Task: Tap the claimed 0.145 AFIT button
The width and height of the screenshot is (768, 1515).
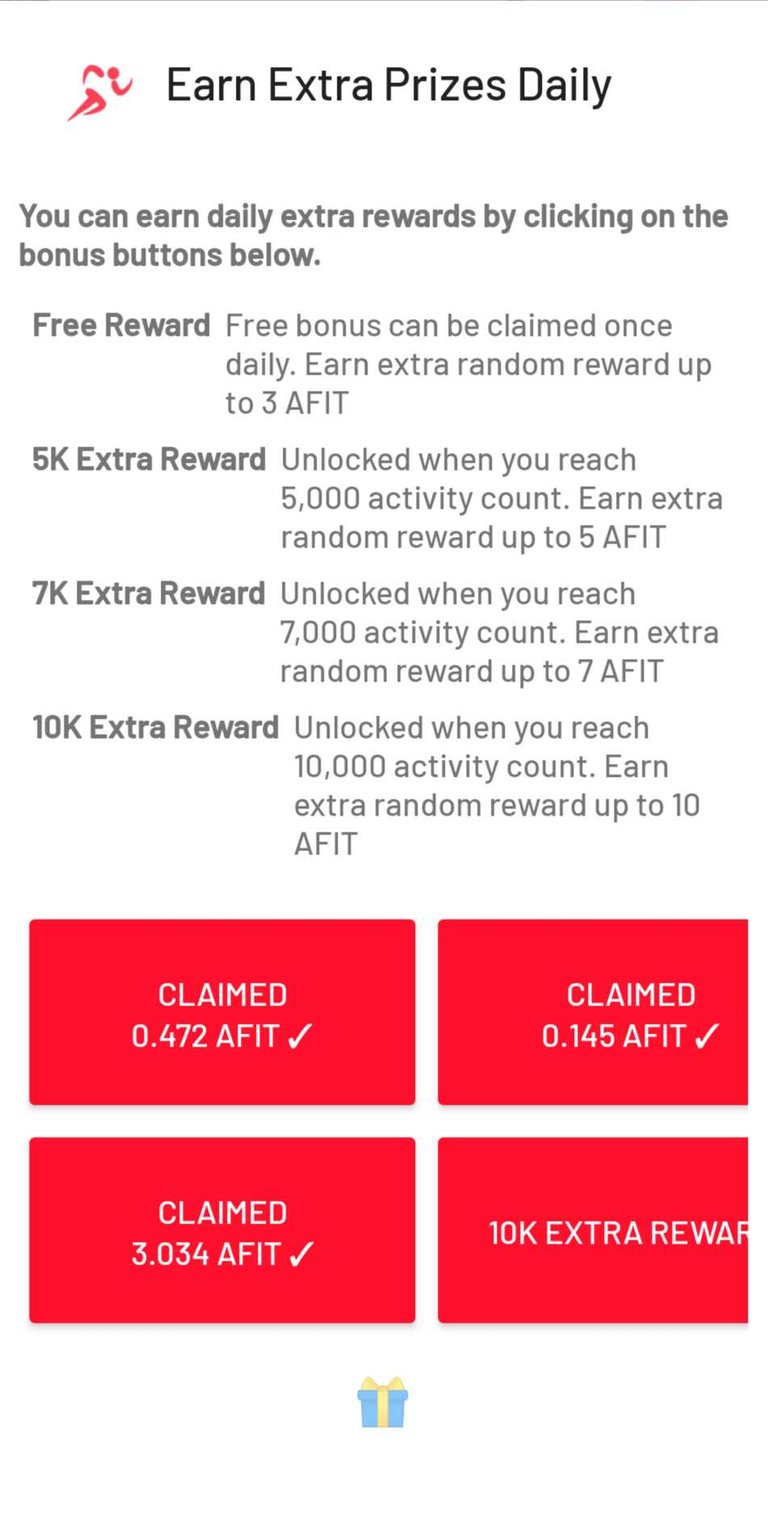Action: point(594,1012)
